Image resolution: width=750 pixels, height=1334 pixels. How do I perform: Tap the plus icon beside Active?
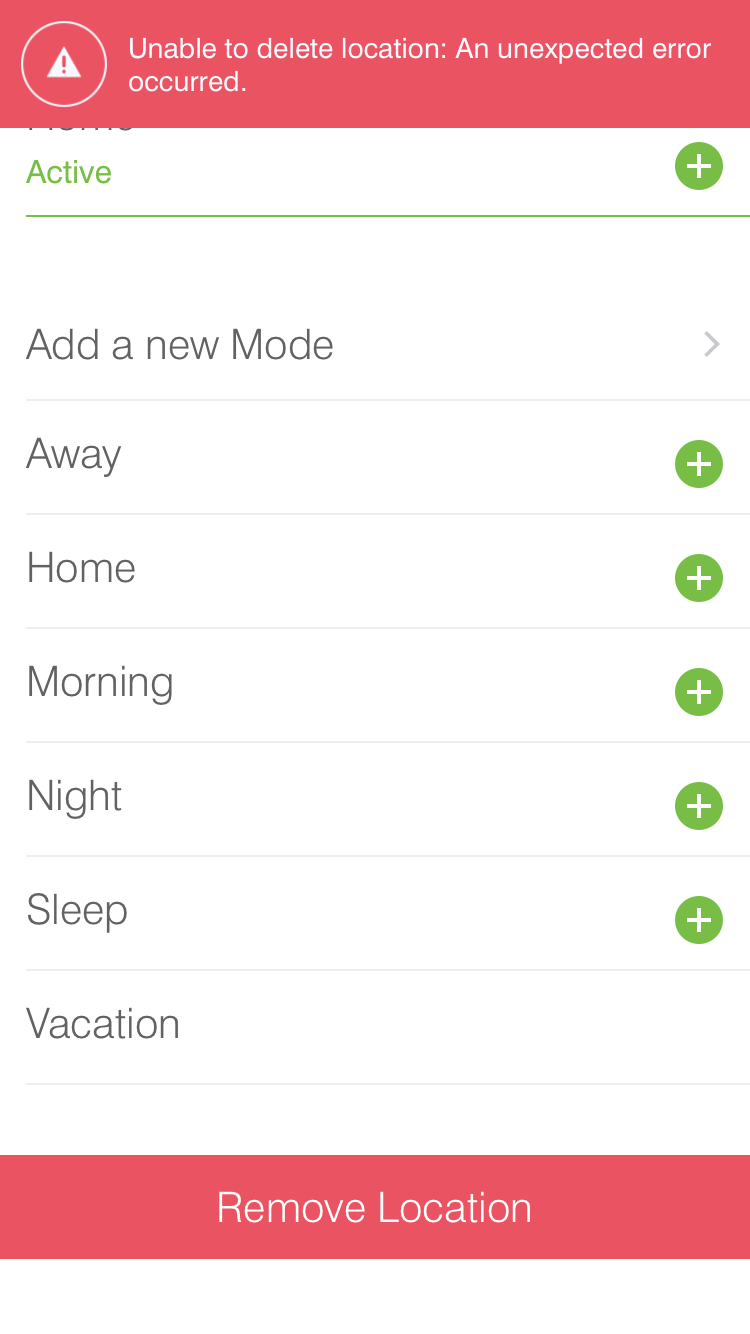[698, 166]
